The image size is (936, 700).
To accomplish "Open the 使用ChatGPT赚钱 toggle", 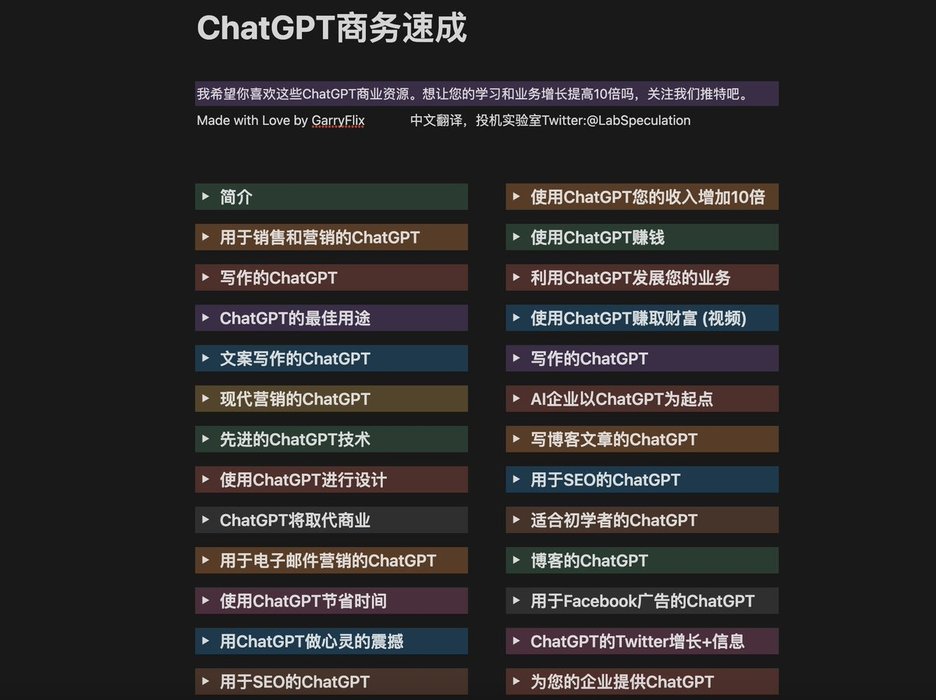I will point(516,238).
